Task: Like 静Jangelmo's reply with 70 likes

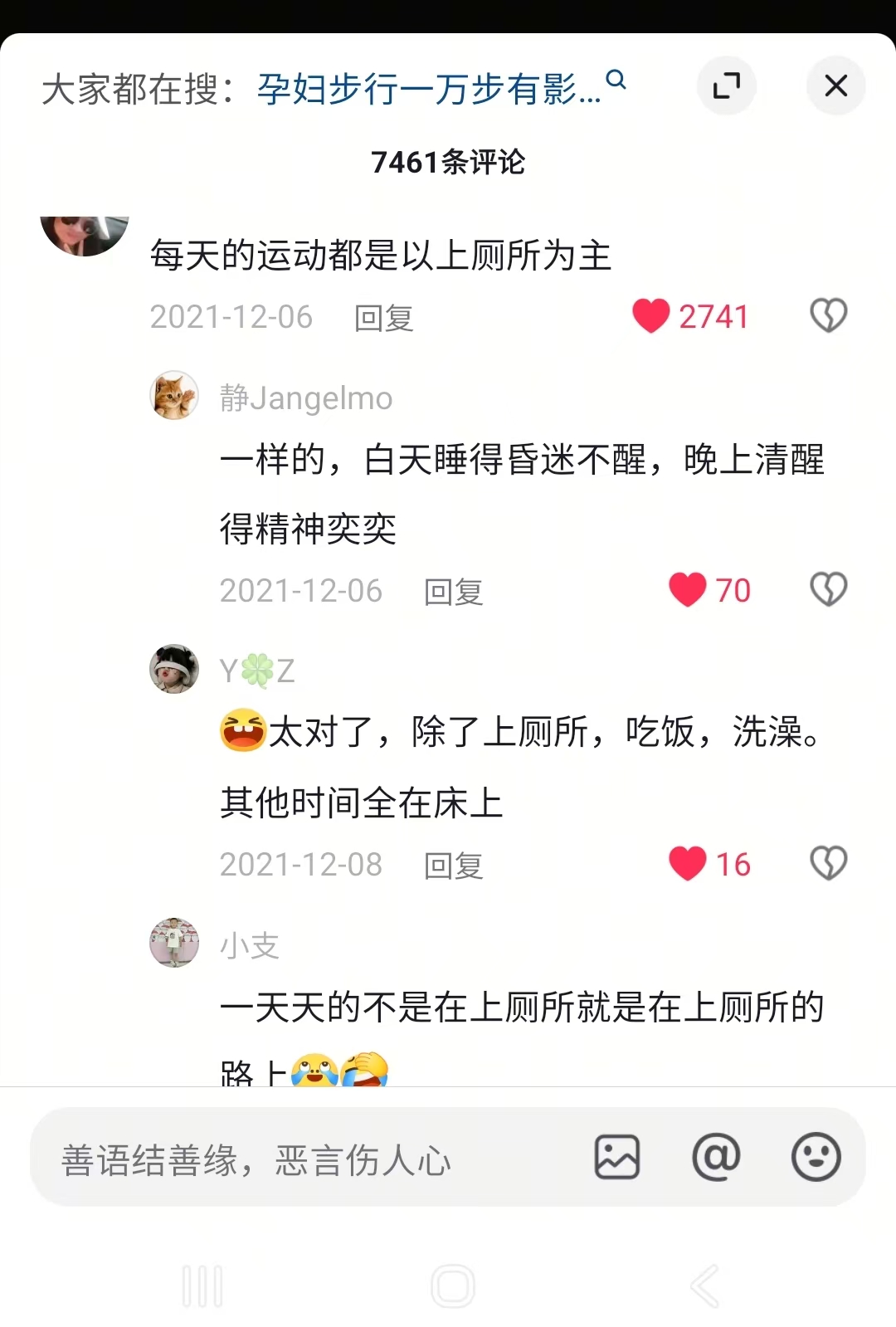Action: [688, 590]
